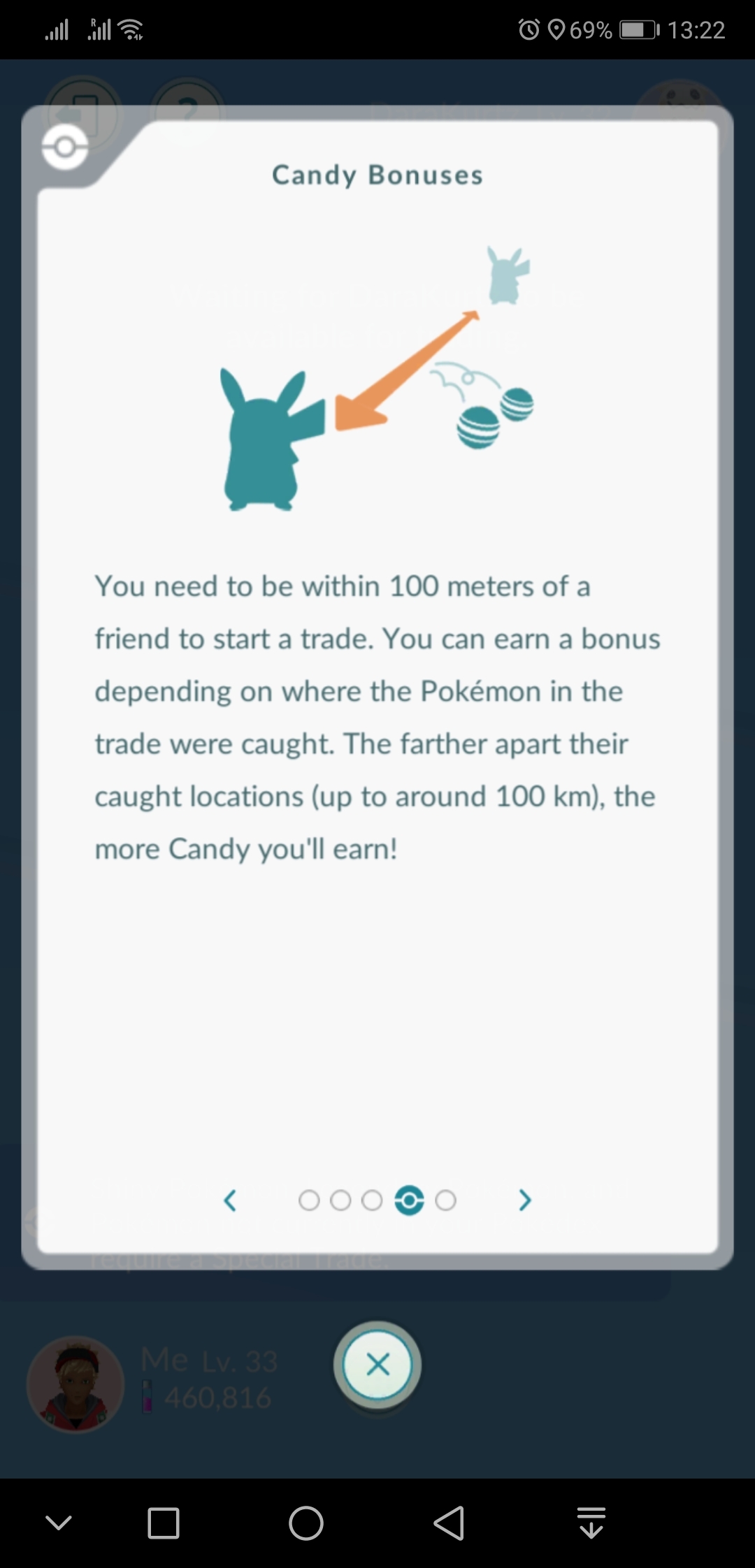Go to the previous help page arrow
This screenshot has height=1568, width=755.
tap(230, 1200)
